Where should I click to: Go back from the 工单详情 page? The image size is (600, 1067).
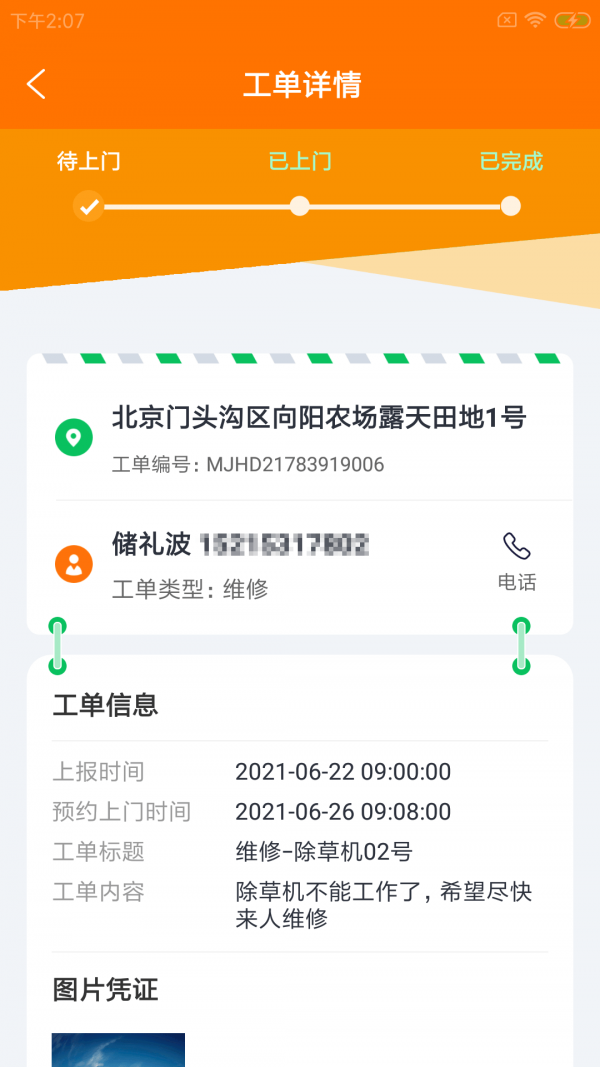pos(37,84)
